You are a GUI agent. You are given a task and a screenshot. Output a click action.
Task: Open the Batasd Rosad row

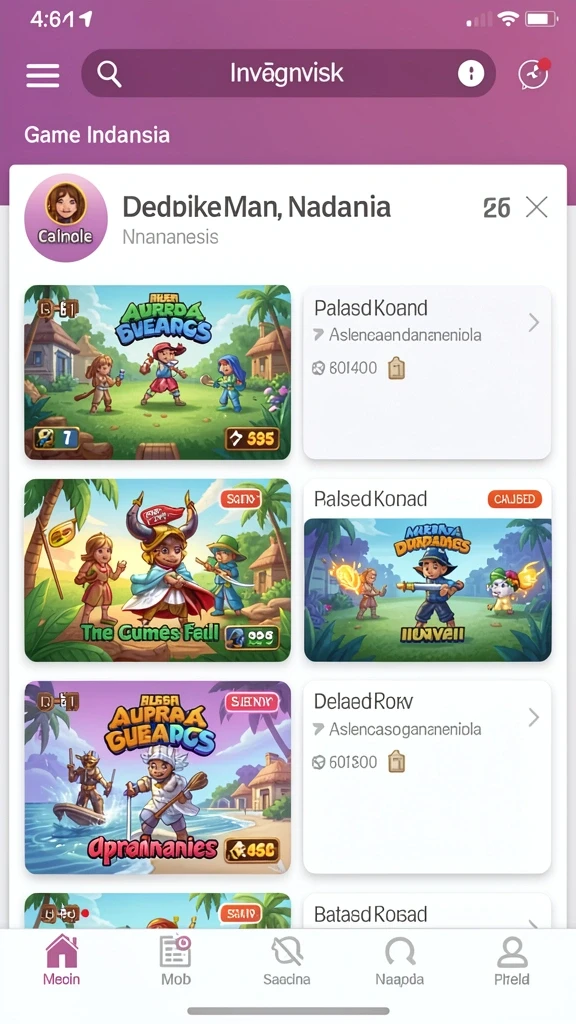pyautogui.click(x=427, y=911)
